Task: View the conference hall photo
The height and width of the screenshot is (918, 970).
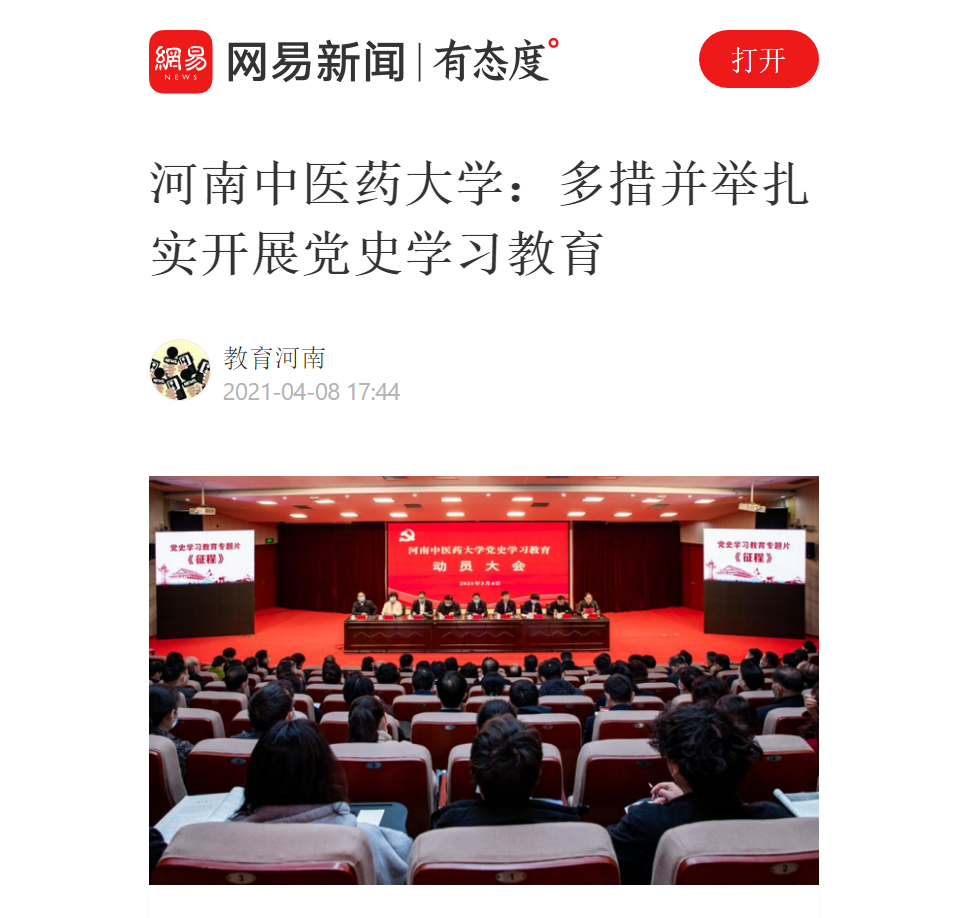Action: [483, 680]
